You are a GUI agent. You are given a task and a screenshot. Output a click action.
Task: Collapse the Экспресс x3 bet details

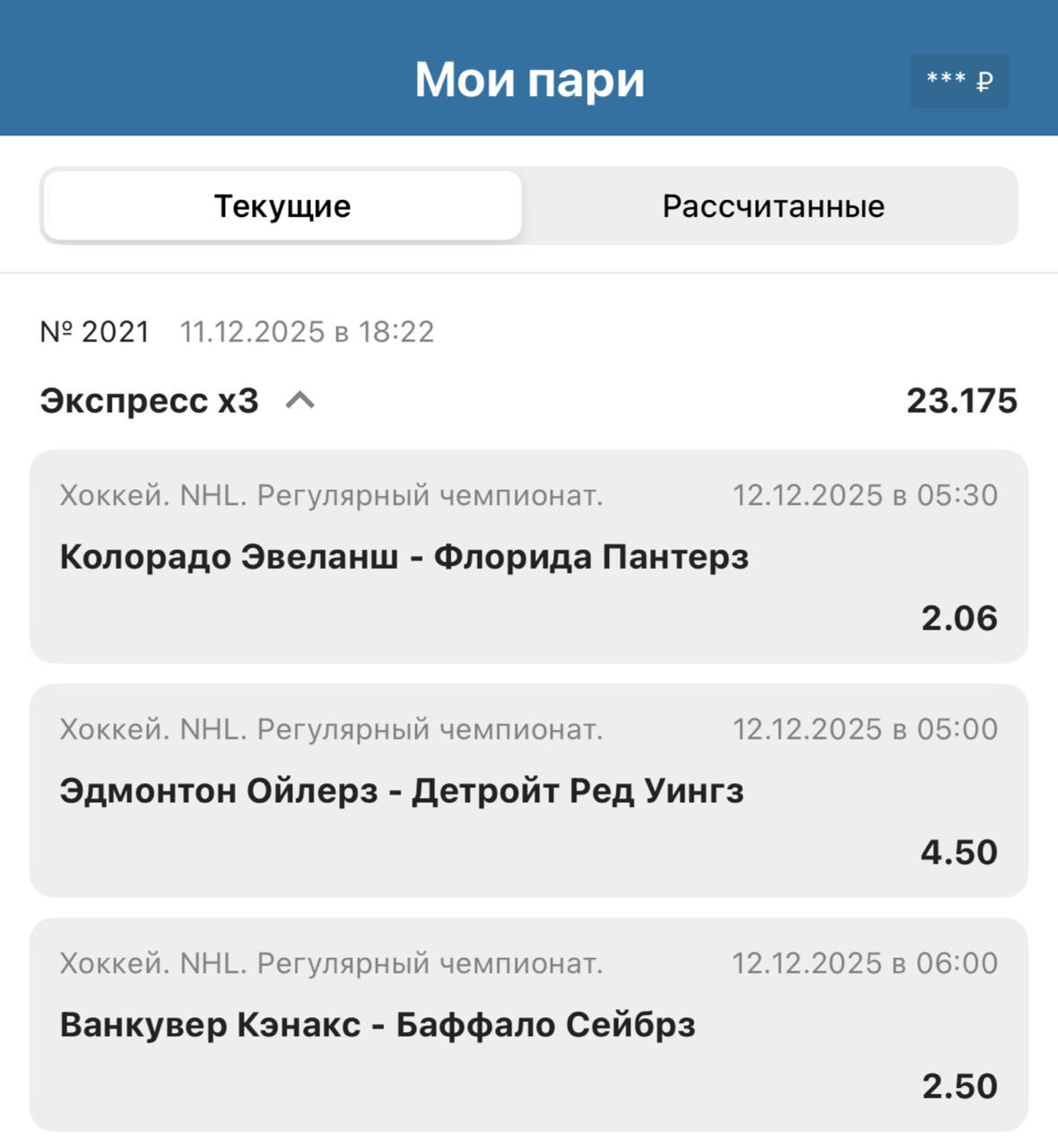click(300, 401)
